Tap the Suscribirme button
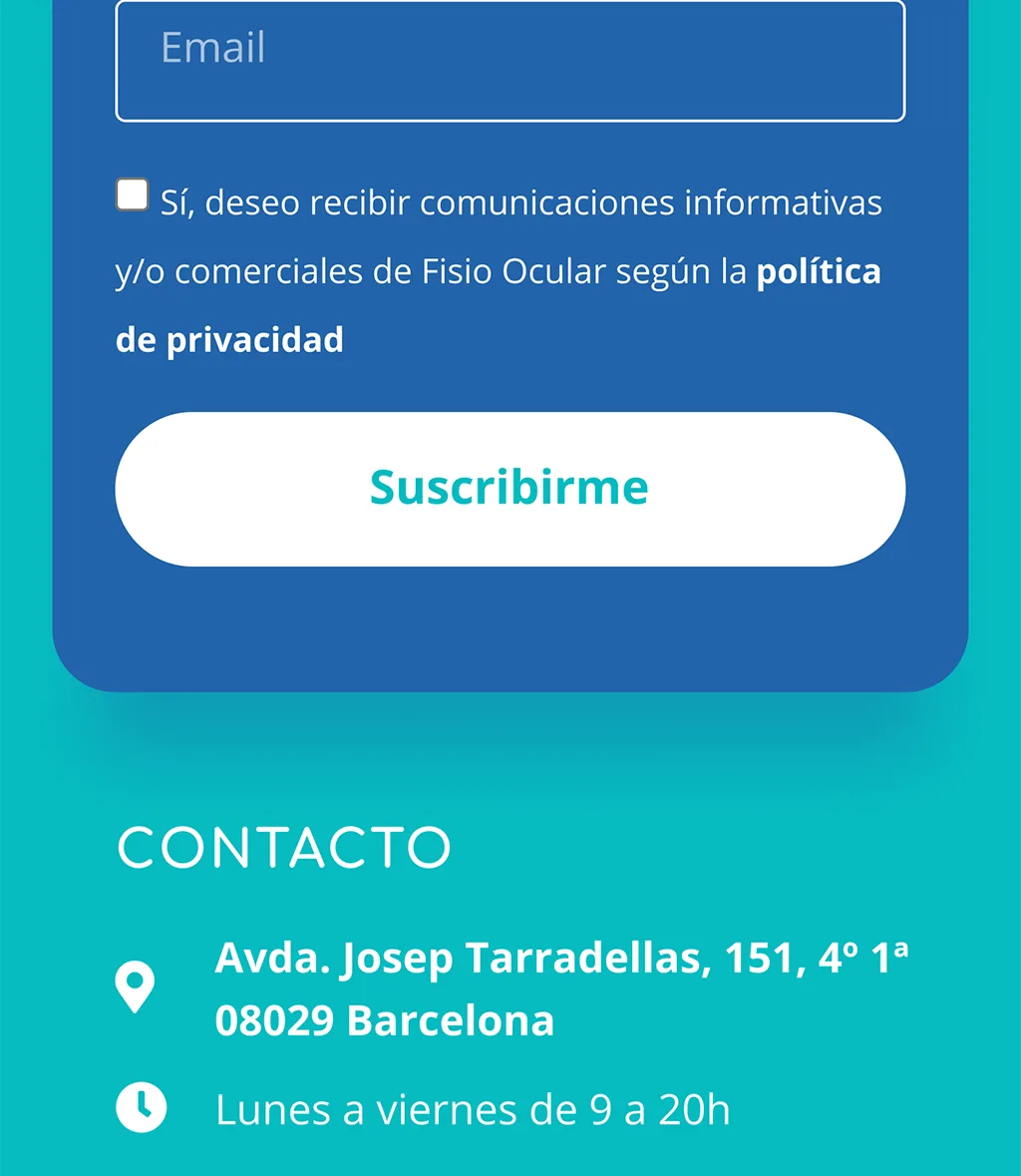The width and height of the screenshot is (1021, 1176). tap(510, 489)
